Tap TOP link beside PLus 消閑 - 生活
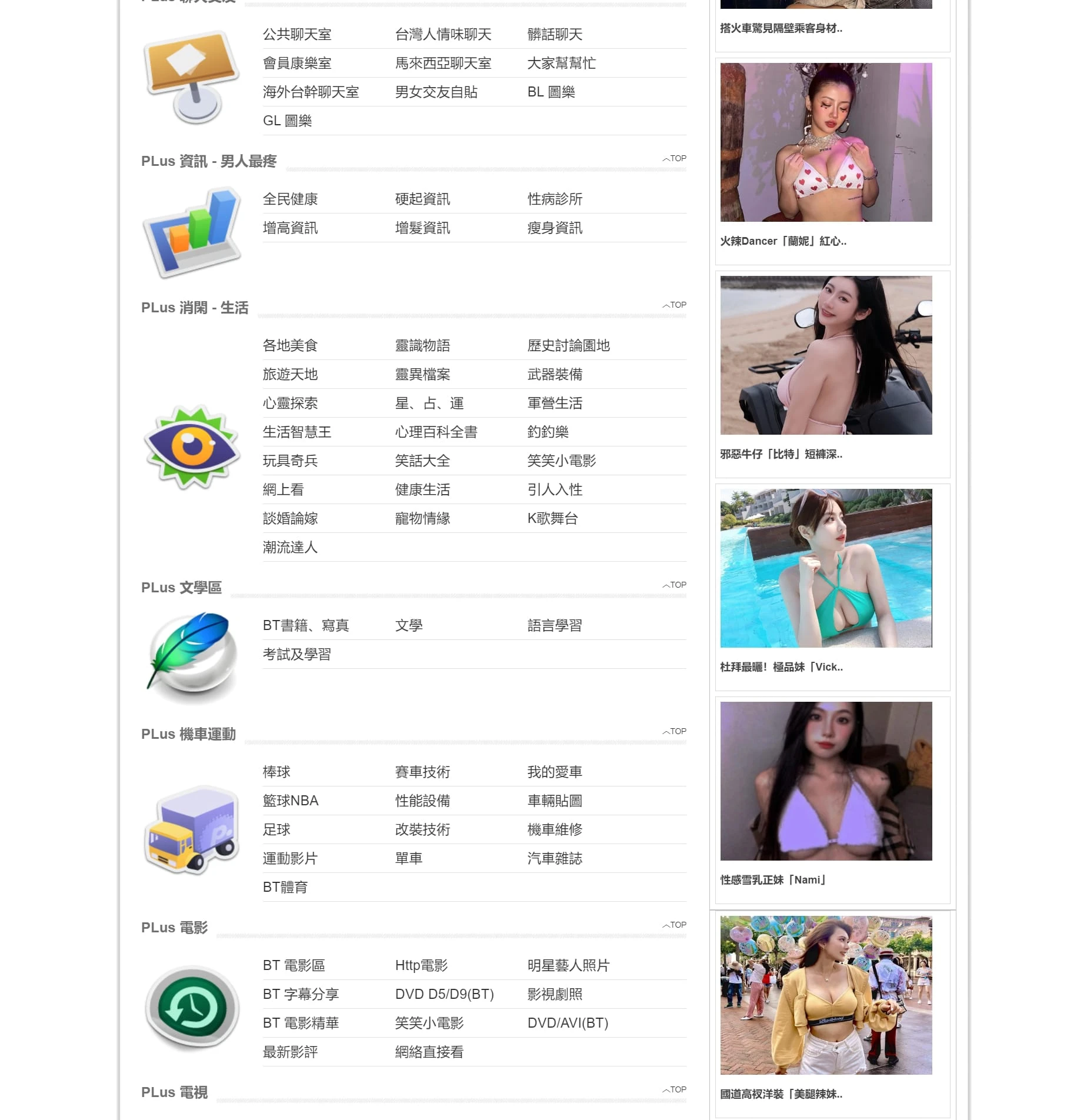Image resolution: width=1087 pixels, height=1120 pixels. pyautogui.click(x=675, y=305)
